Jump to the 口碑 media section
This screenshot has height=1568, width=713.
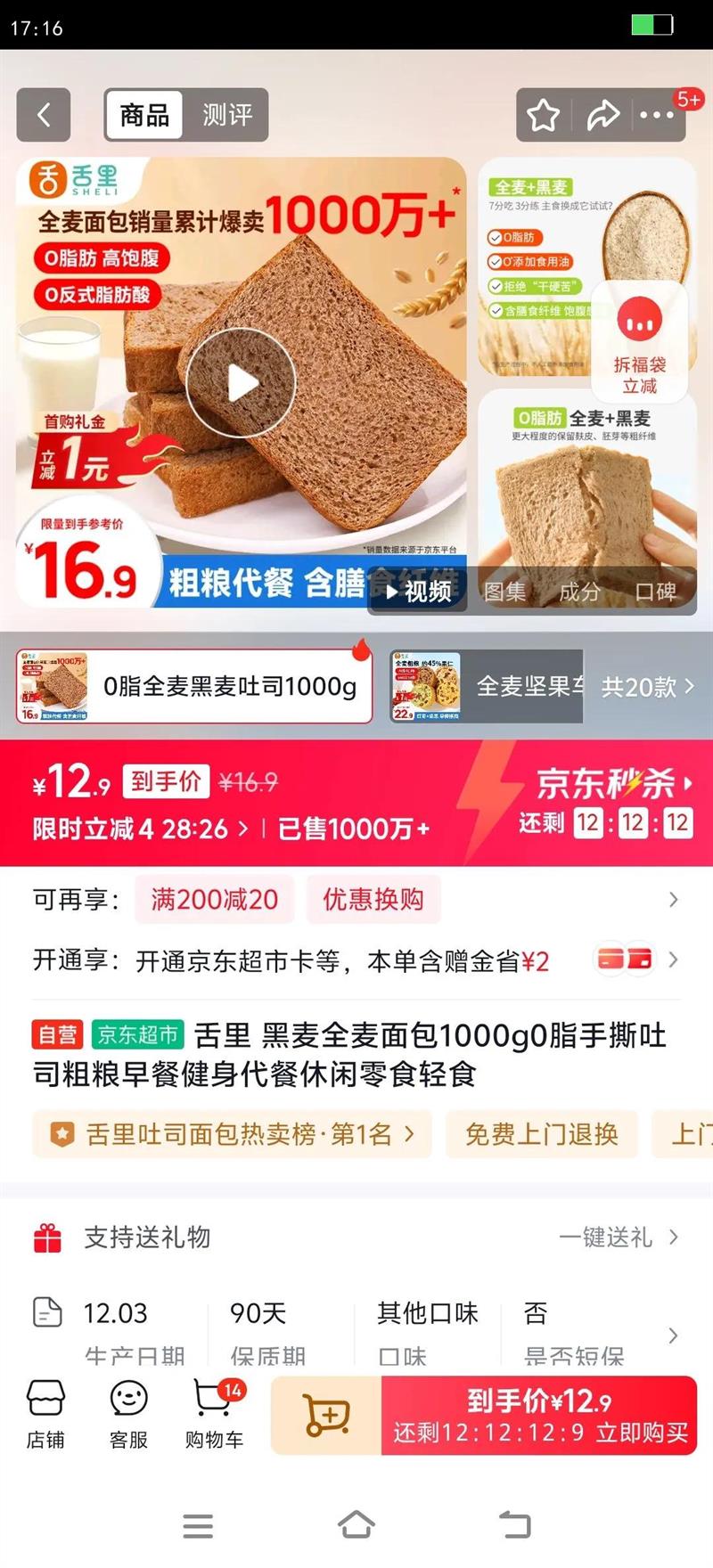655,592
